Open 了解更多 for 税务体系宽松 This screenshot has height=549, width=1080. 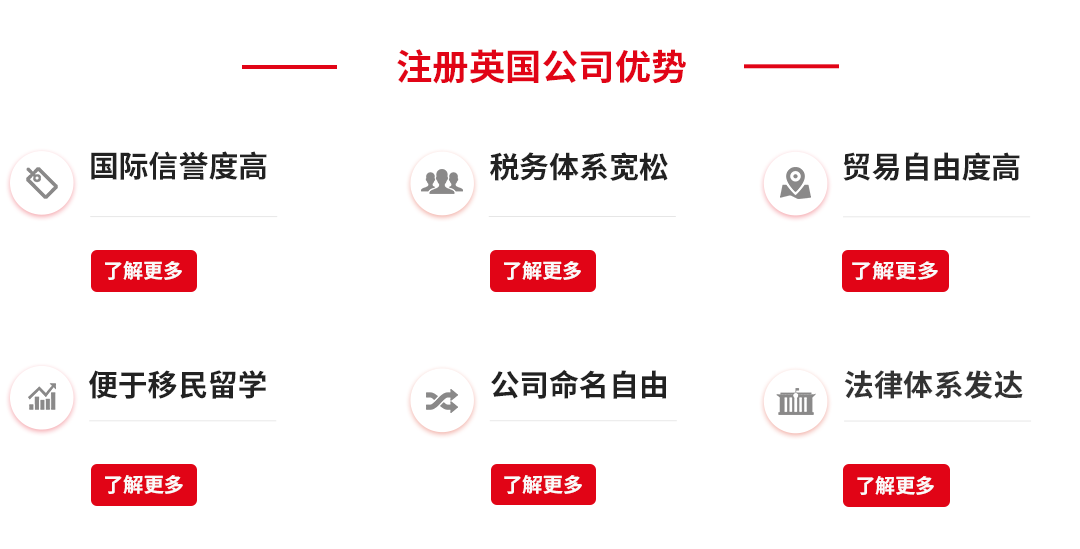542,271
